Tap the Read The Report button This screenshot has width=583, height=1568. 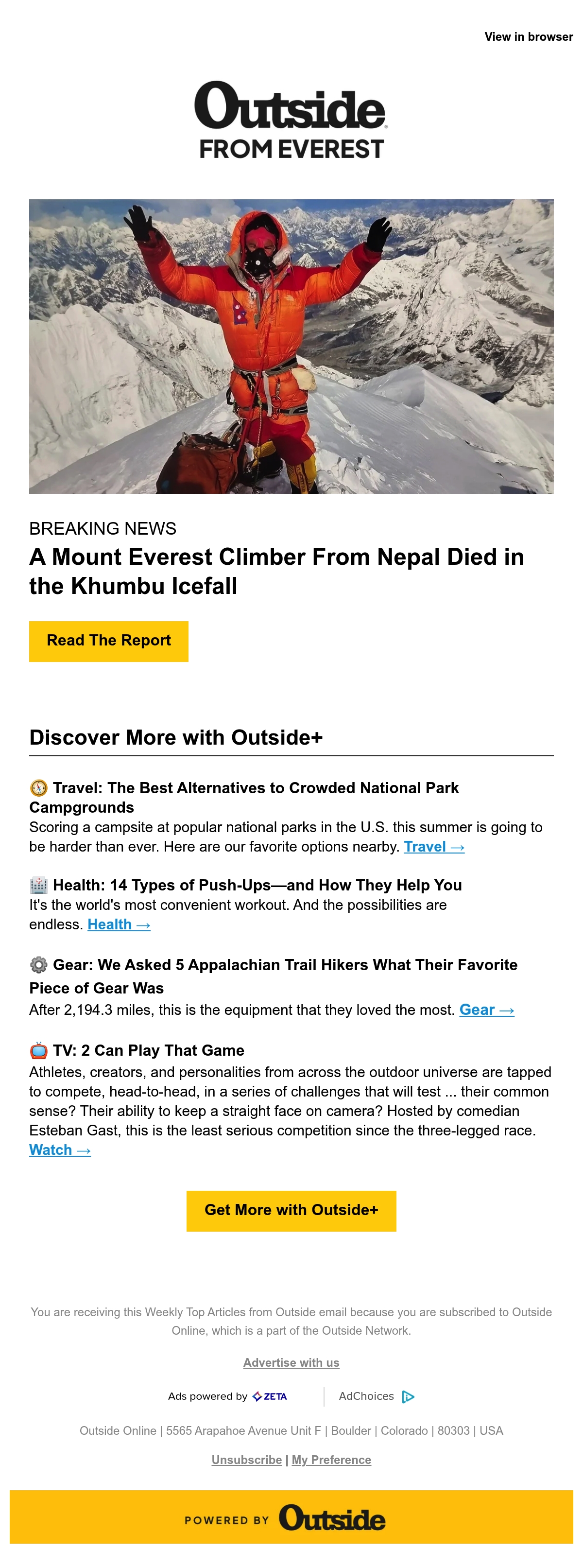click(x=109, y=641)
